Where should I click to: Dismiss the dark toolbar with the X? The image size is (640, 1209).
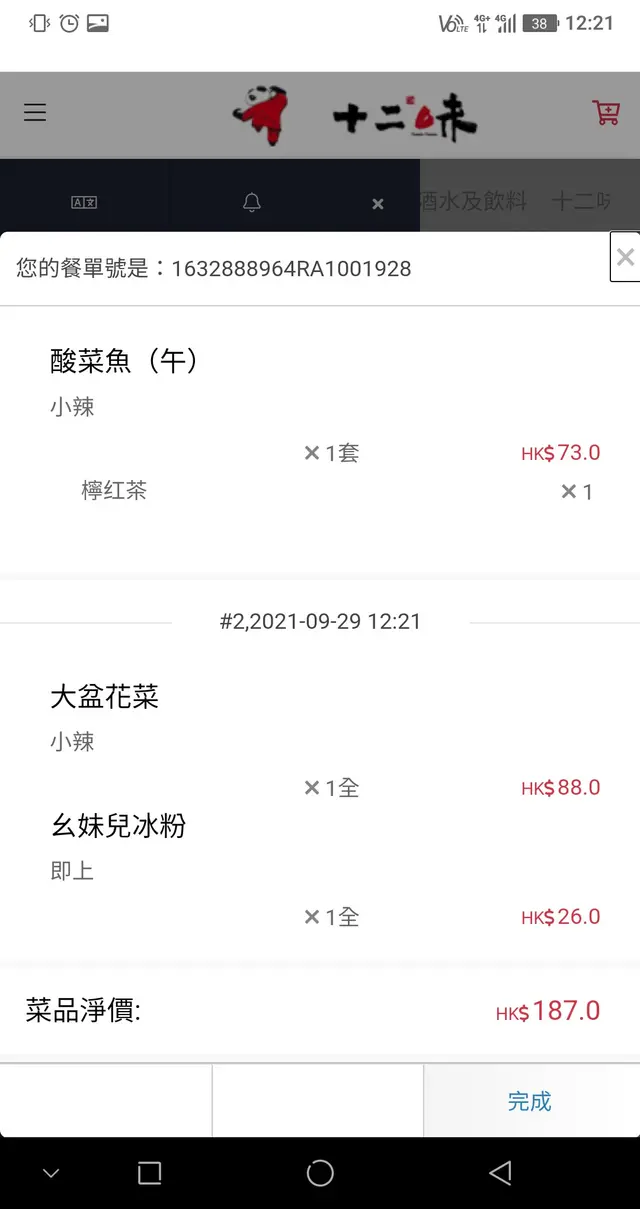pos(378,204)
